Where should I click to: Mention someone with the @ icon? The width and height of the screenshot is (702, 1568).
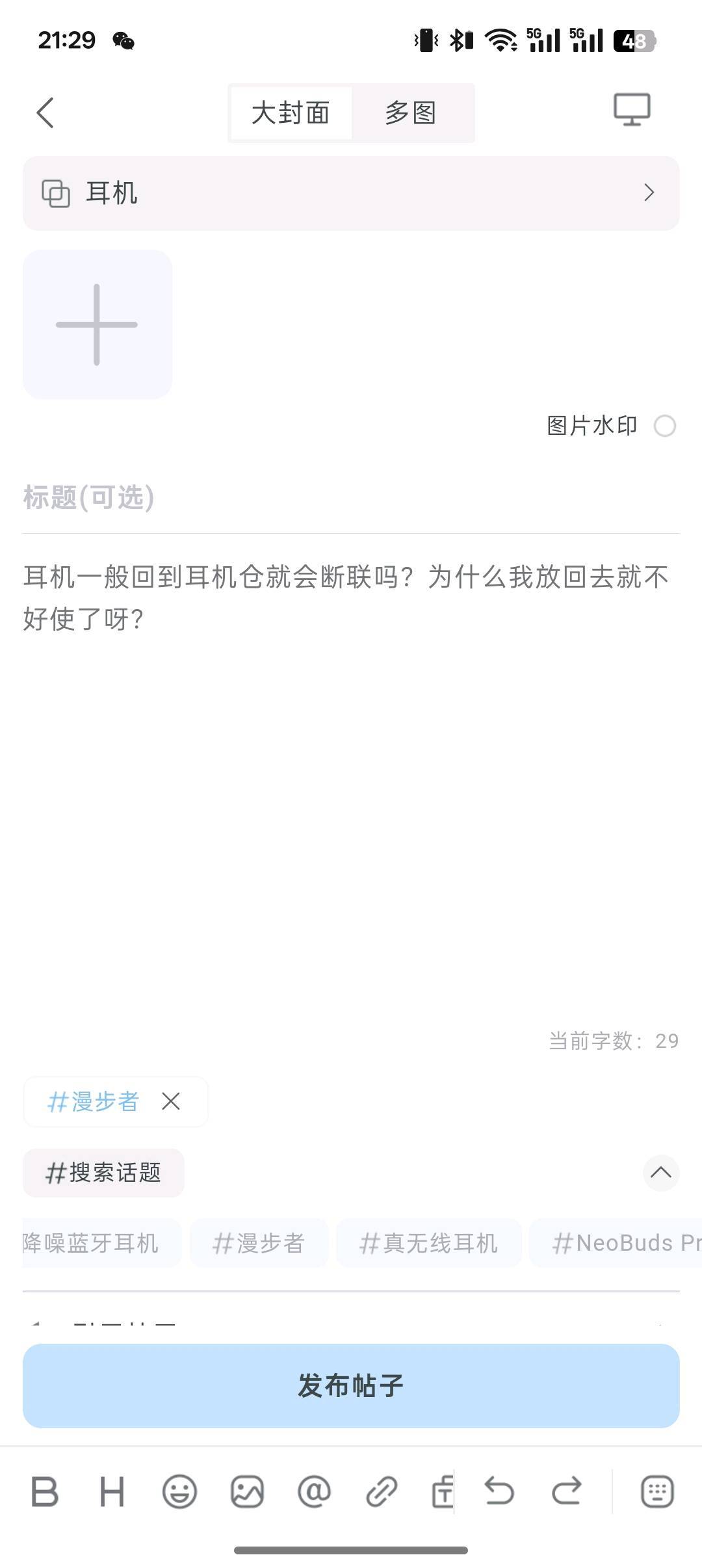[315, 1491]
